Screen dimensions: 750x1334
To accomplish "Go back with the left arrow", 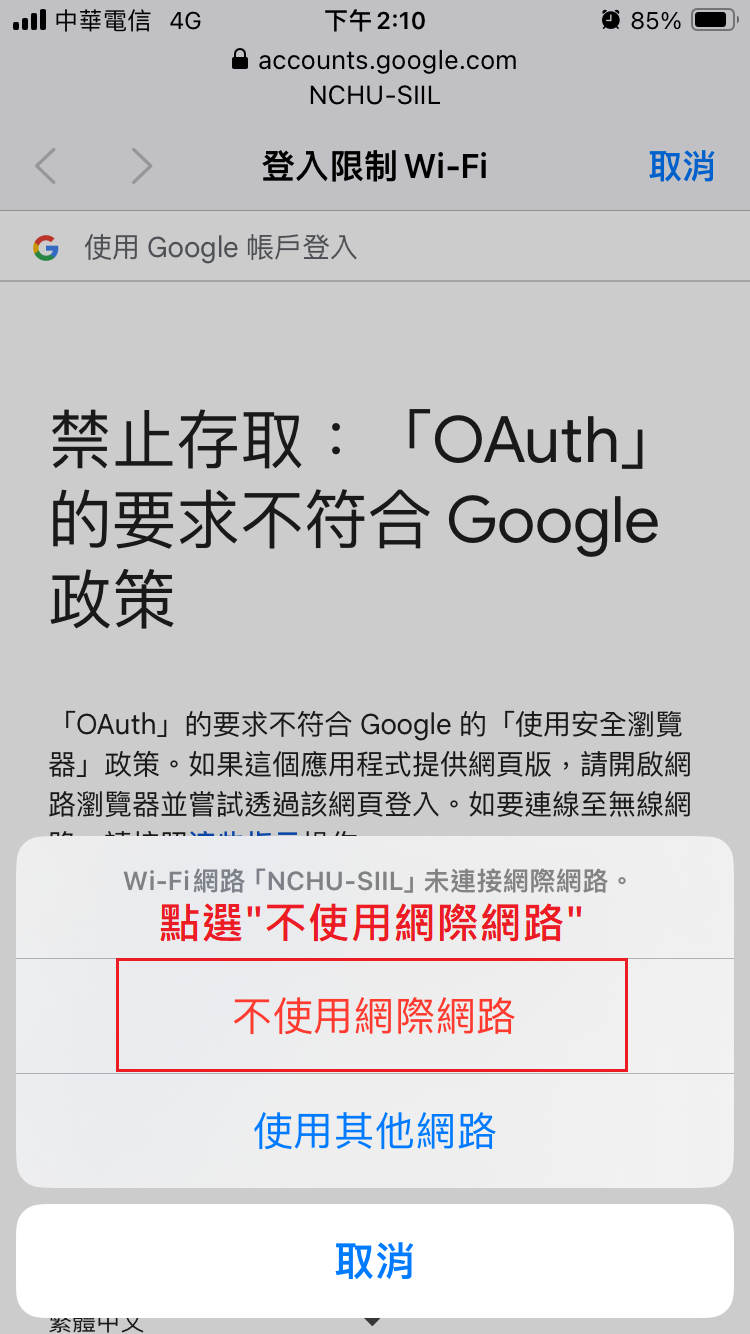I will point(46,166).
